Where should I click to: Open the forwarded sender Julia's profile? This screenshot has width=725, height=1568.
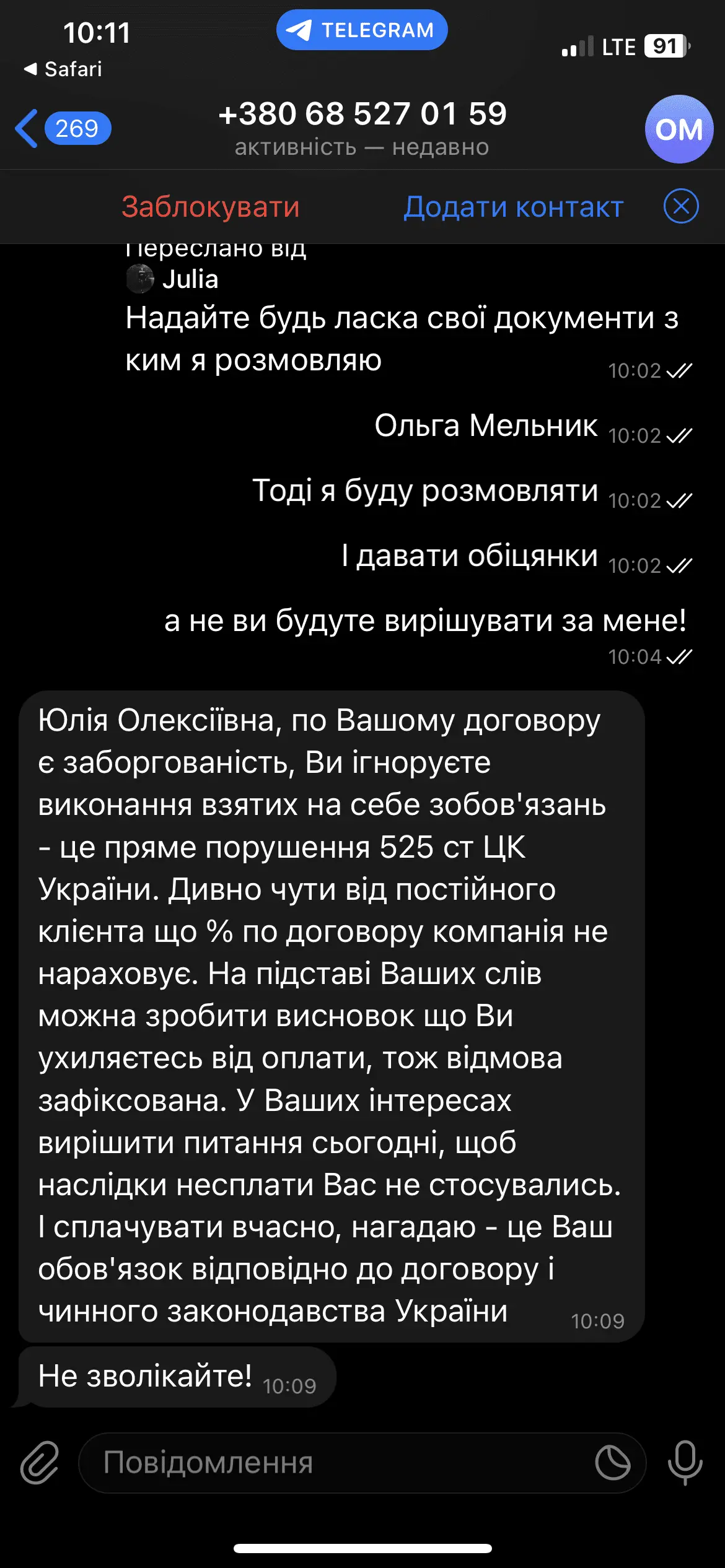click(190, 279)
